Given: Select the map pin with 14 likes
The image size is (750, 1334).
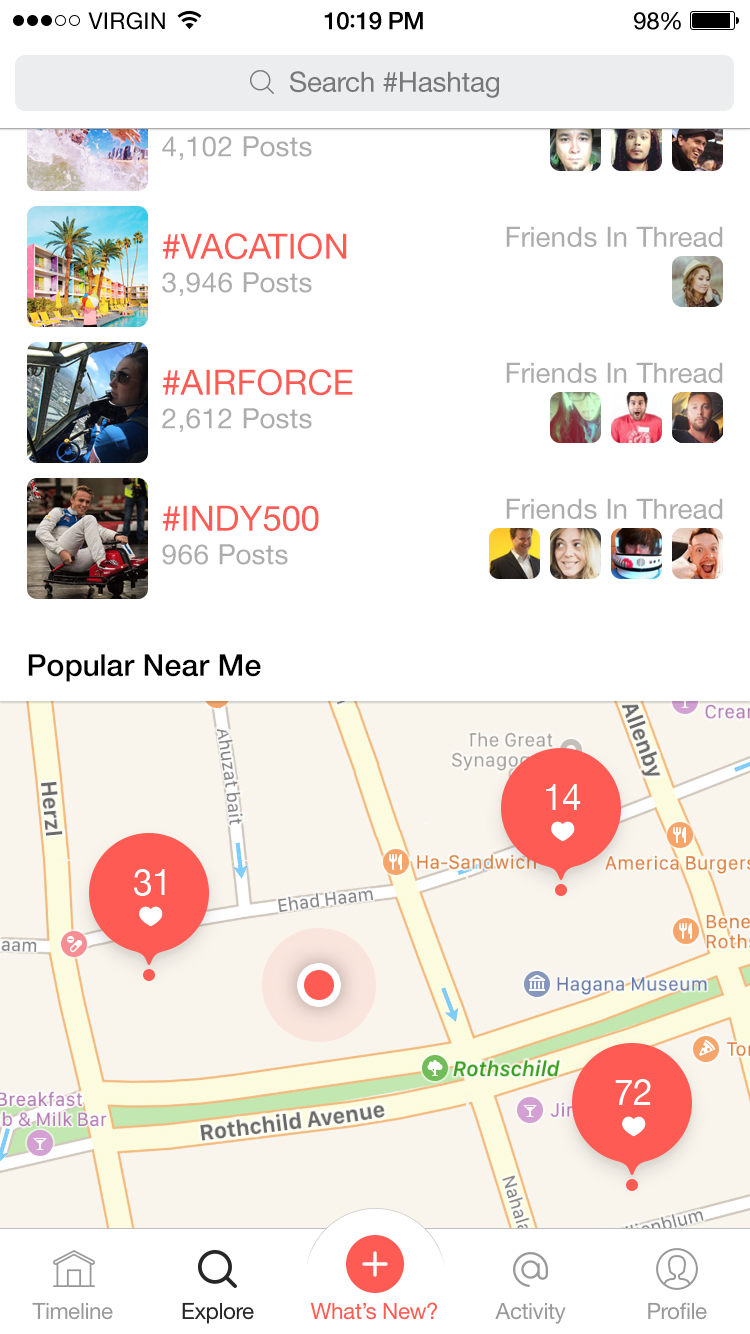Looking at the screenshot, I should click(x=561, y=808).
